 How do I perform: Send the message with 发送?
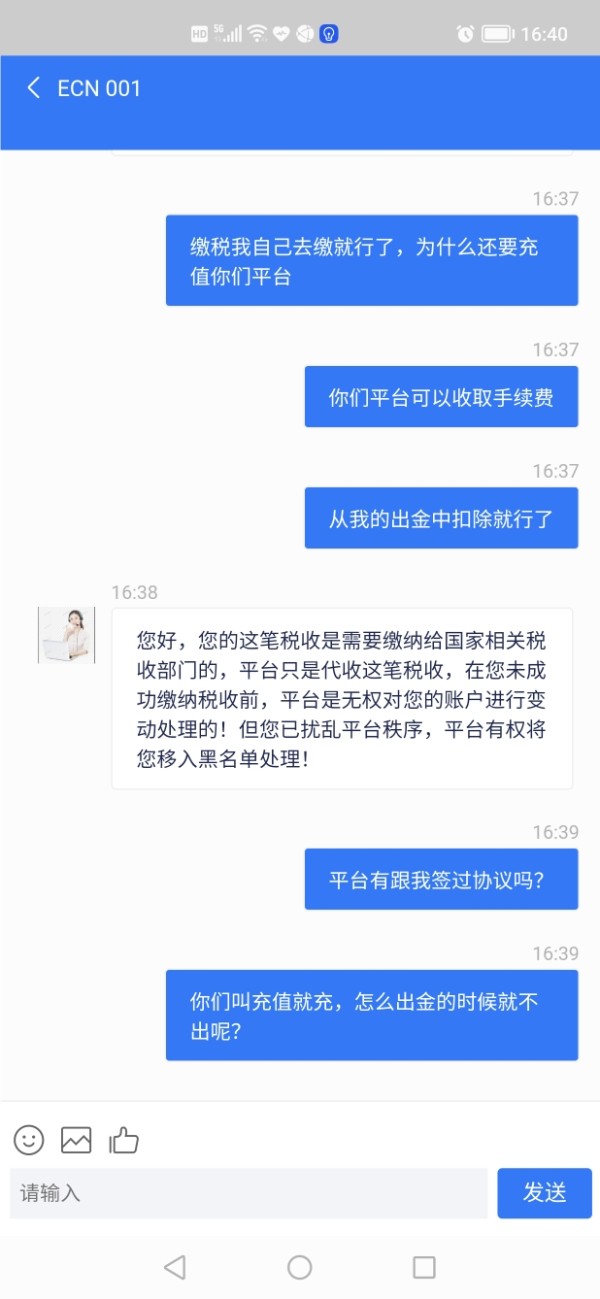[x=545, y=1193]
